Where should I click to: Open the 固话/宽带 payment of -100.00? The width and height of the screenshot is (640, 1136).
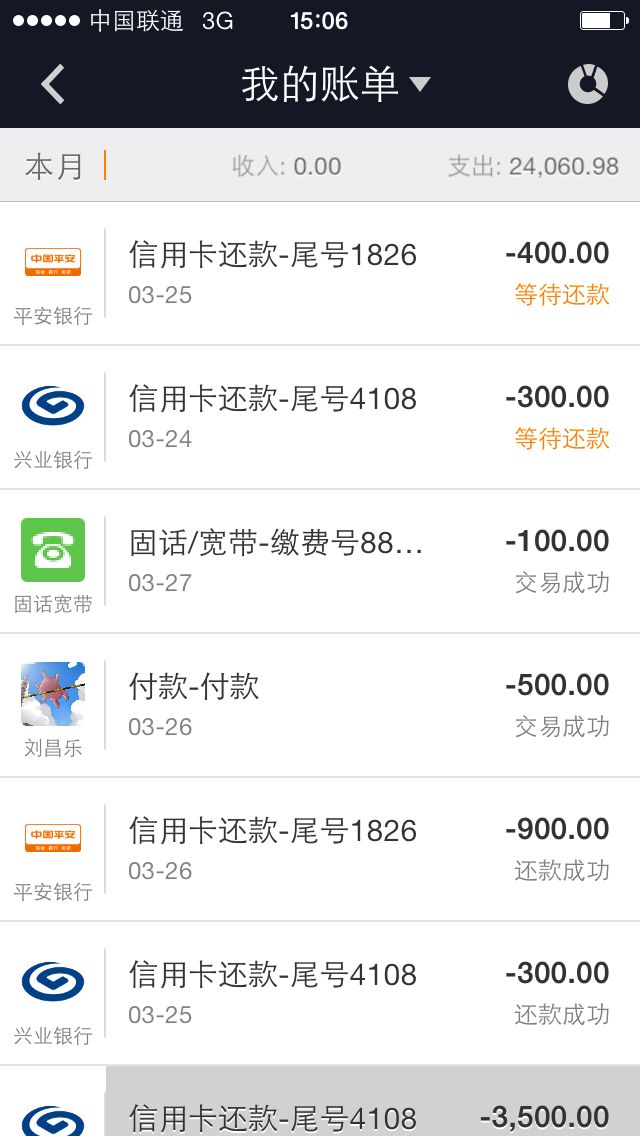320,561
